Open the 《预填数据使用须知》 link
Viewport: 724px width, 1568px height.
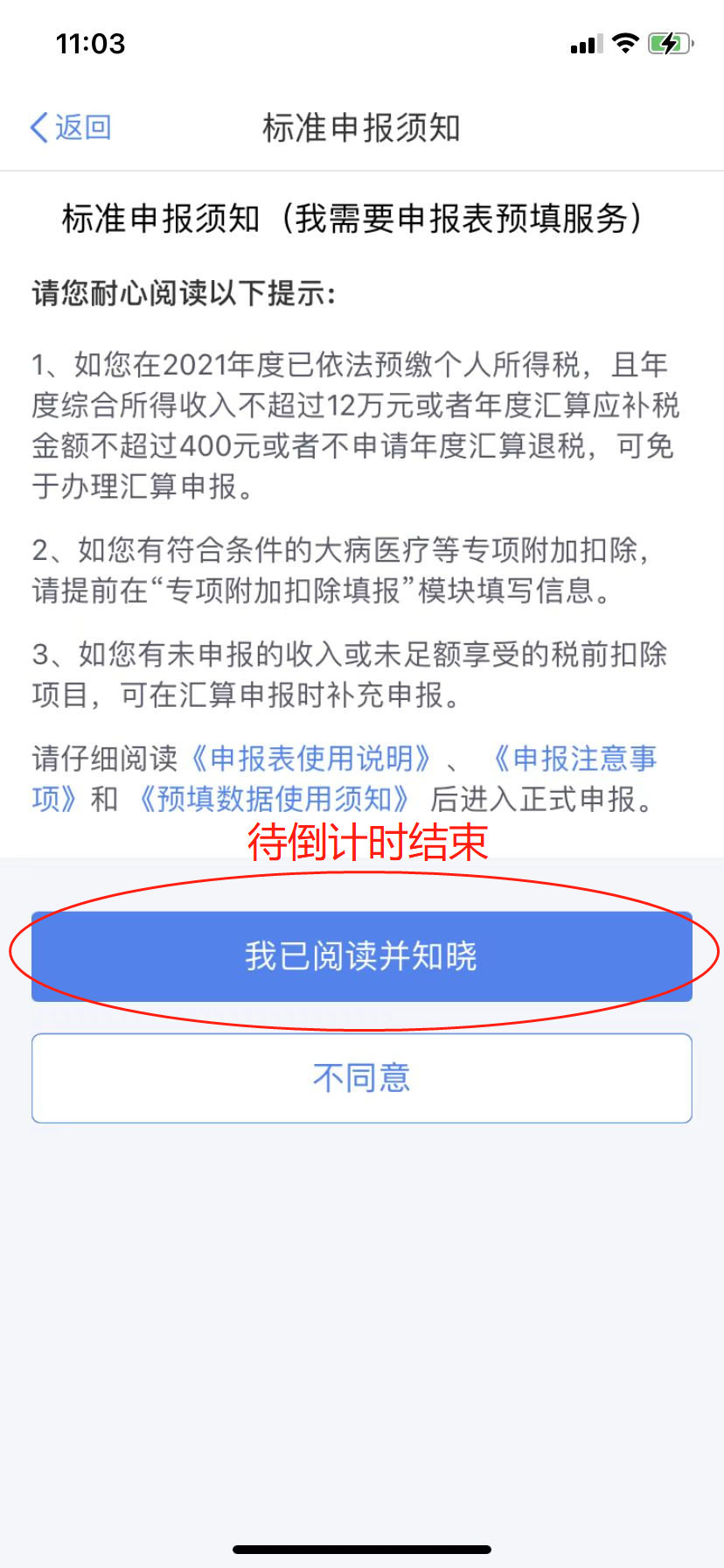coord(274,799)
